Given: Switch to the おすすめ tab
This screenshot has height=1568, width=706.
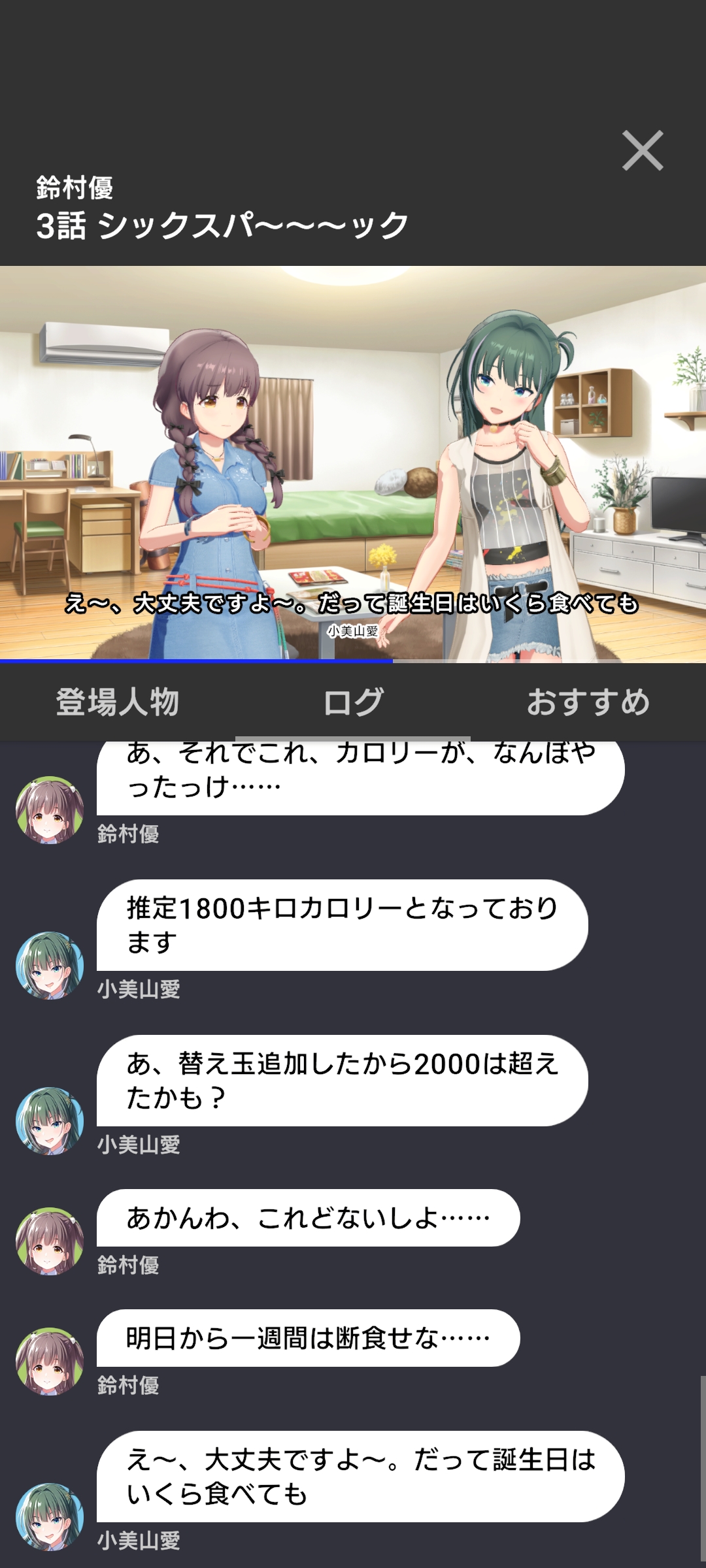Looking at the screenshot, I should point(588,702).
